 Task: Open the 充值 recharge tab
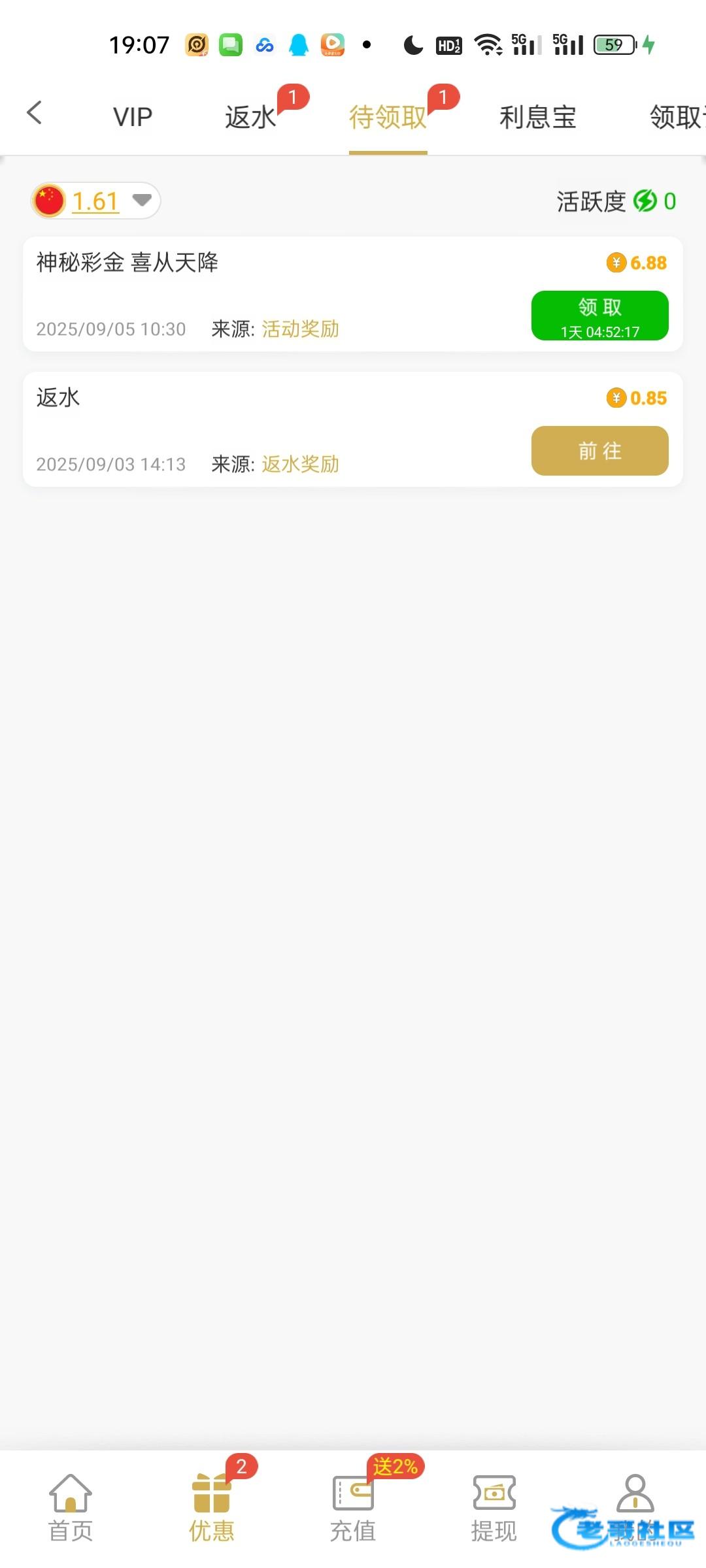coord(353,1508)
